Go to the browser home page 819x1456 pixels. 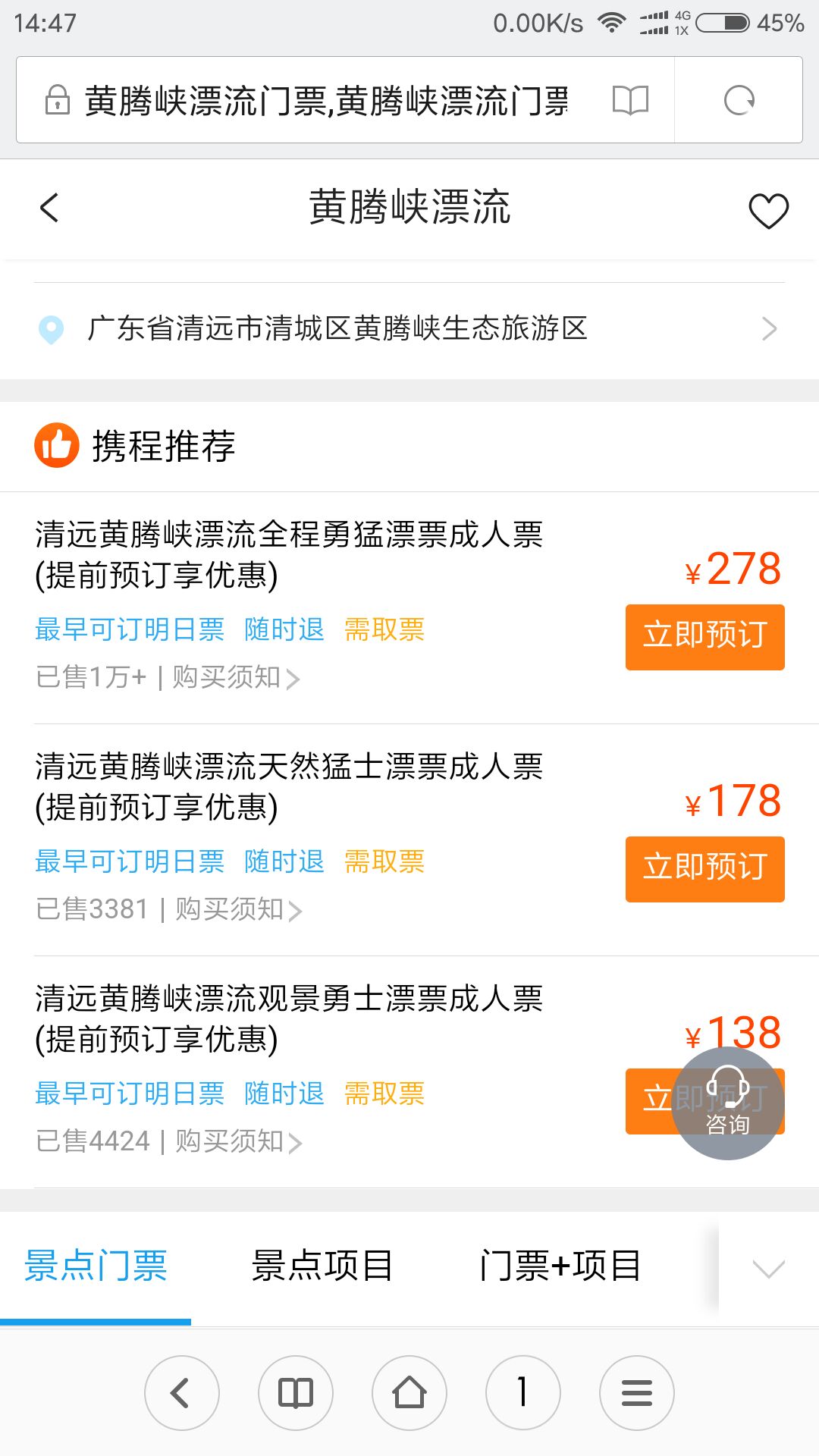pos(409,1393)
